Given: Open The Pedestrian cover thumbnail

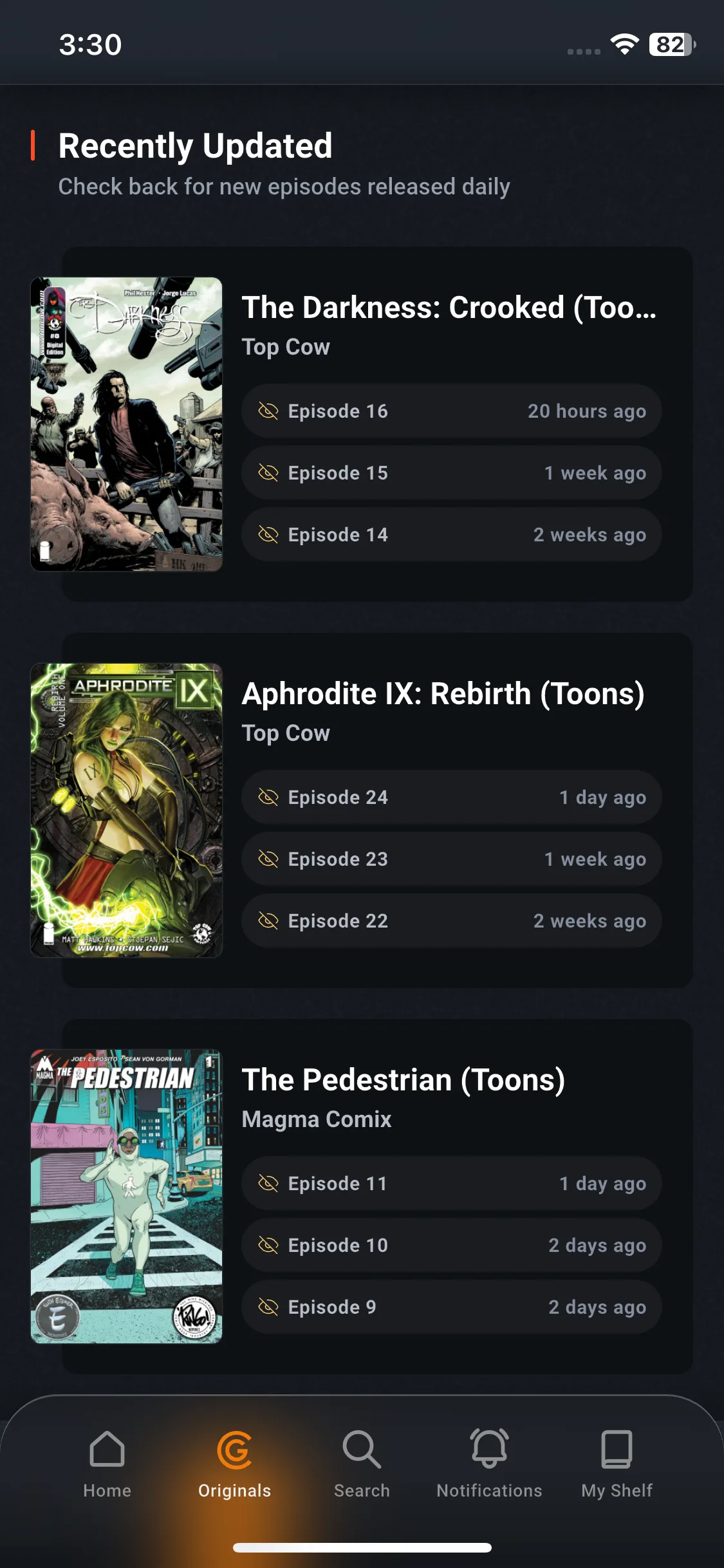Looking at the screenshot, I should tap(127, 1197).
